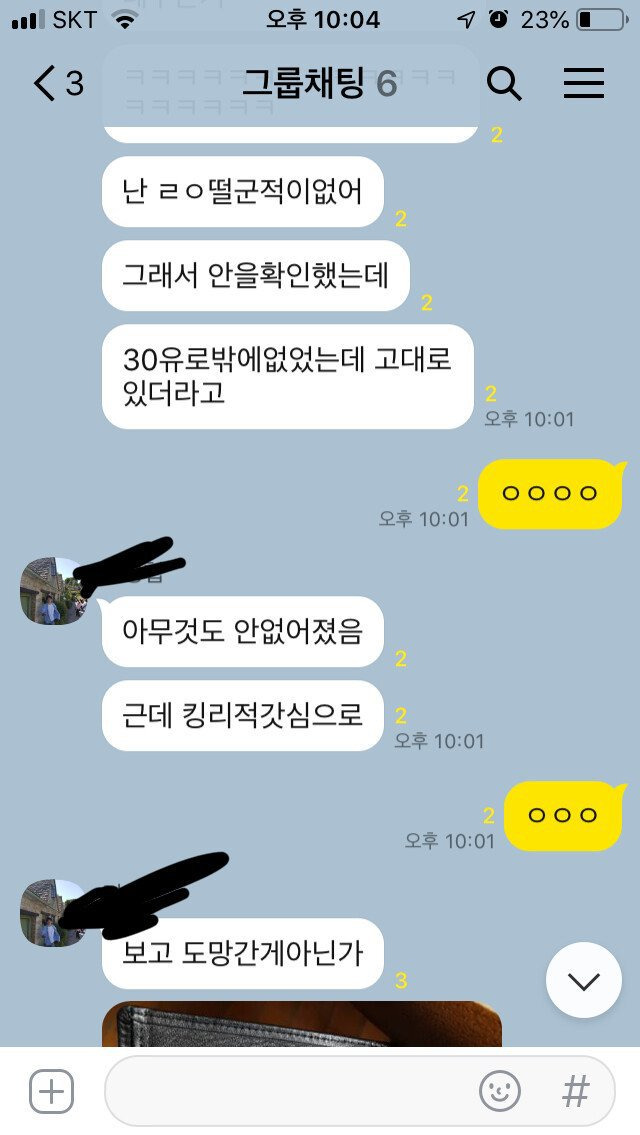Image resolution: width=640 pixels, height=1135 pixels.
Task: Jump to the latest message with down arrow
Action: pos(583,980)
